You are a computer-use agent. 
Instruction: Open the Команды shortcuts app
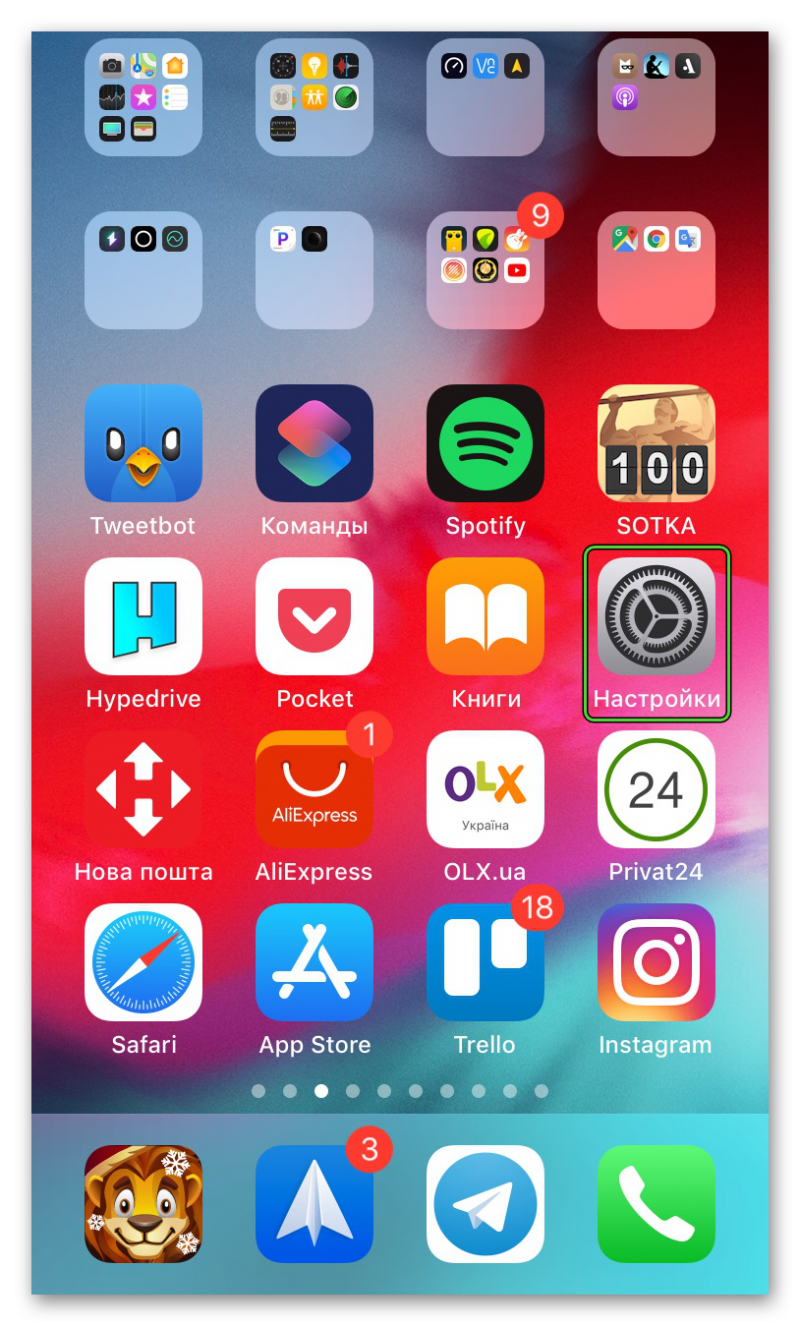click(x=314, y=443)
